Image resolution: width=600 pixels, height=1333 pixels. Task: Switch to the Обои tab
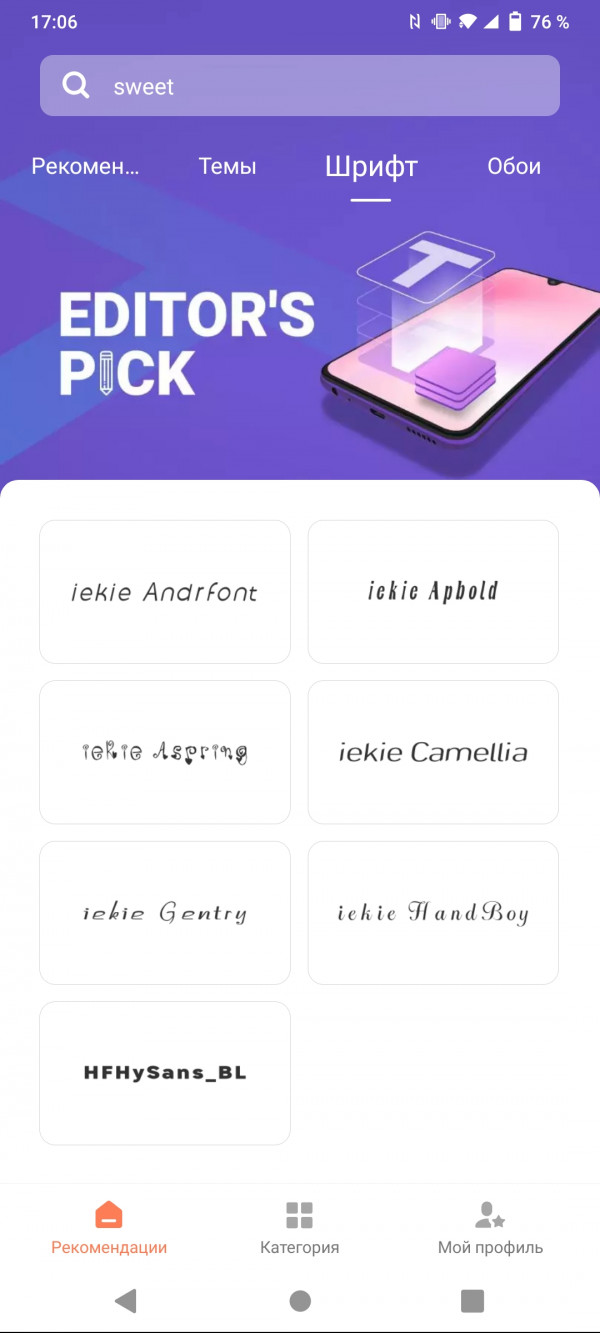pos(514,167)
